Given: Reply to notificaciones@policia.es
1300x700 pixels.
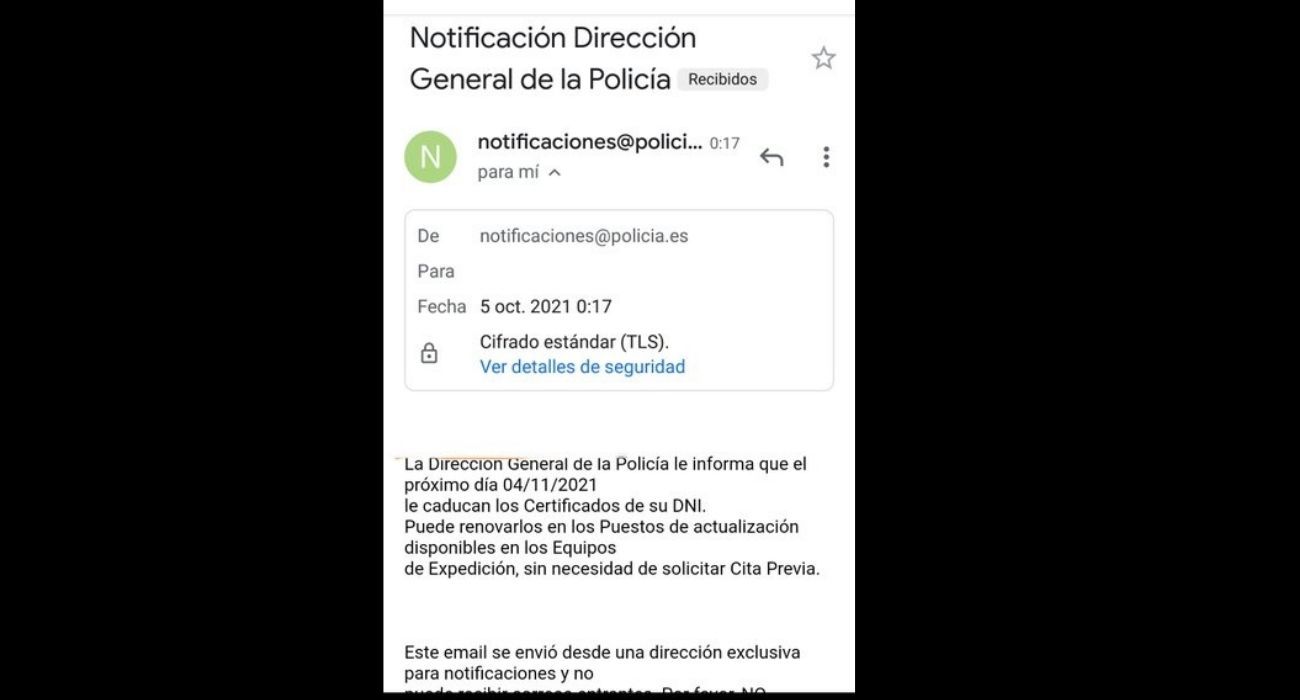Looking at the screenshot, I should tap(771, 157).
